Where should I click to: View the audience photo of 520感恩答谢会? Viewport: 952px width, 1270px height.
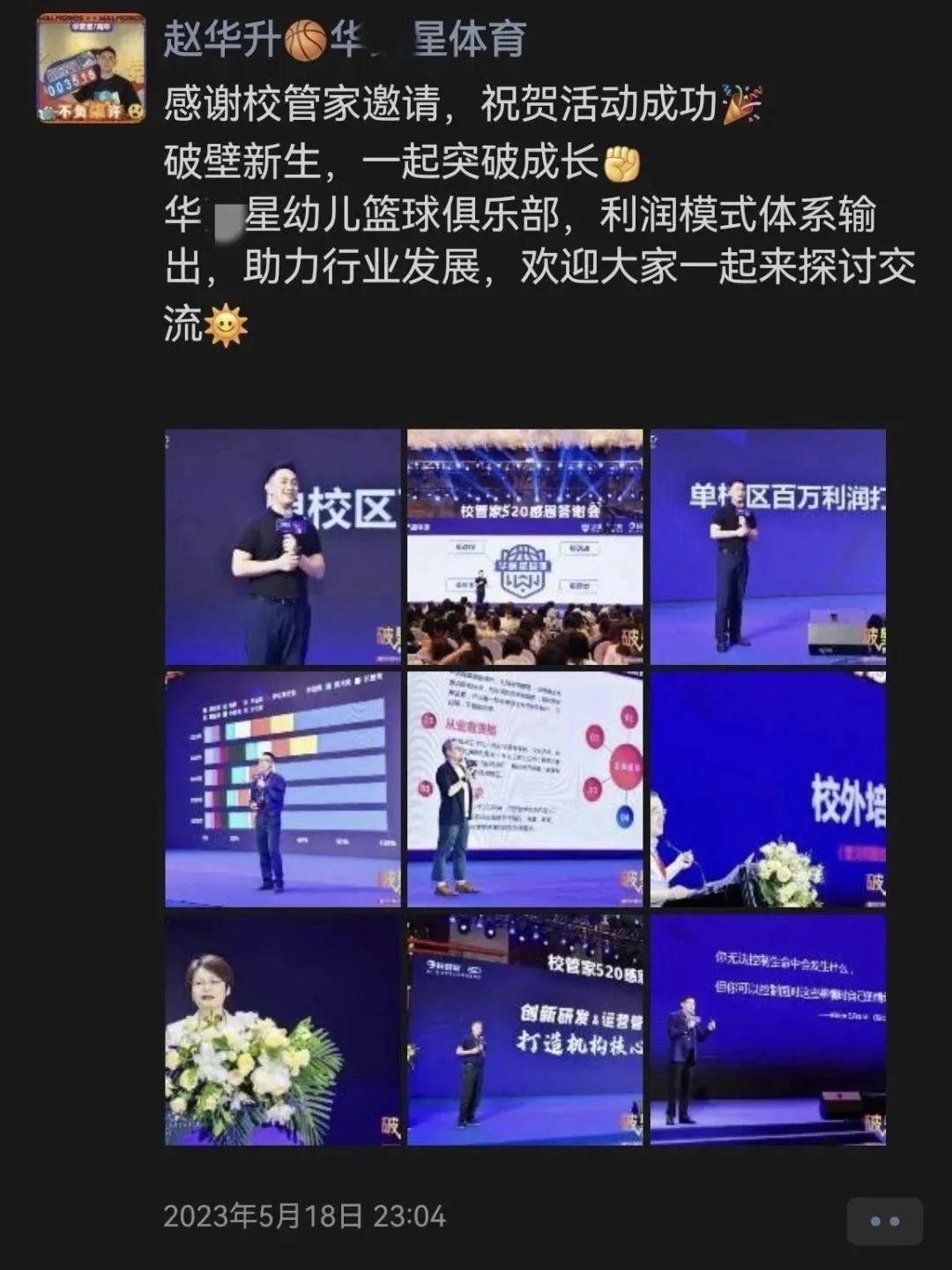click(x=524, y=547)
